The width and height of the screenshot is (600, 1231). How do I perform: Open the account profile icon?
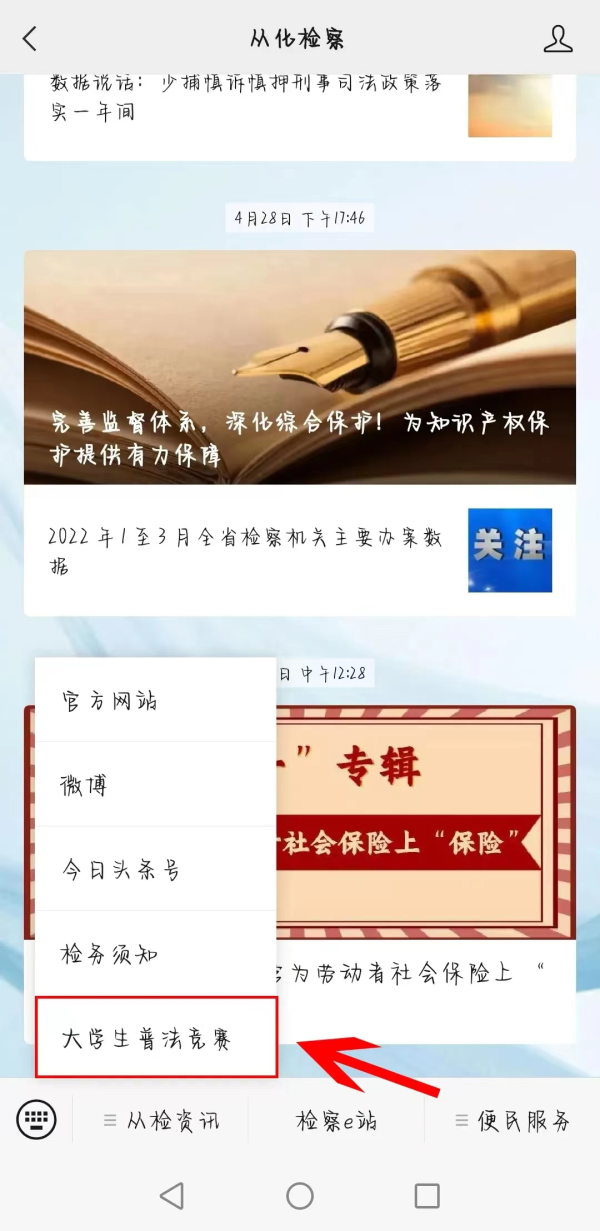click(x=557, y=39)
